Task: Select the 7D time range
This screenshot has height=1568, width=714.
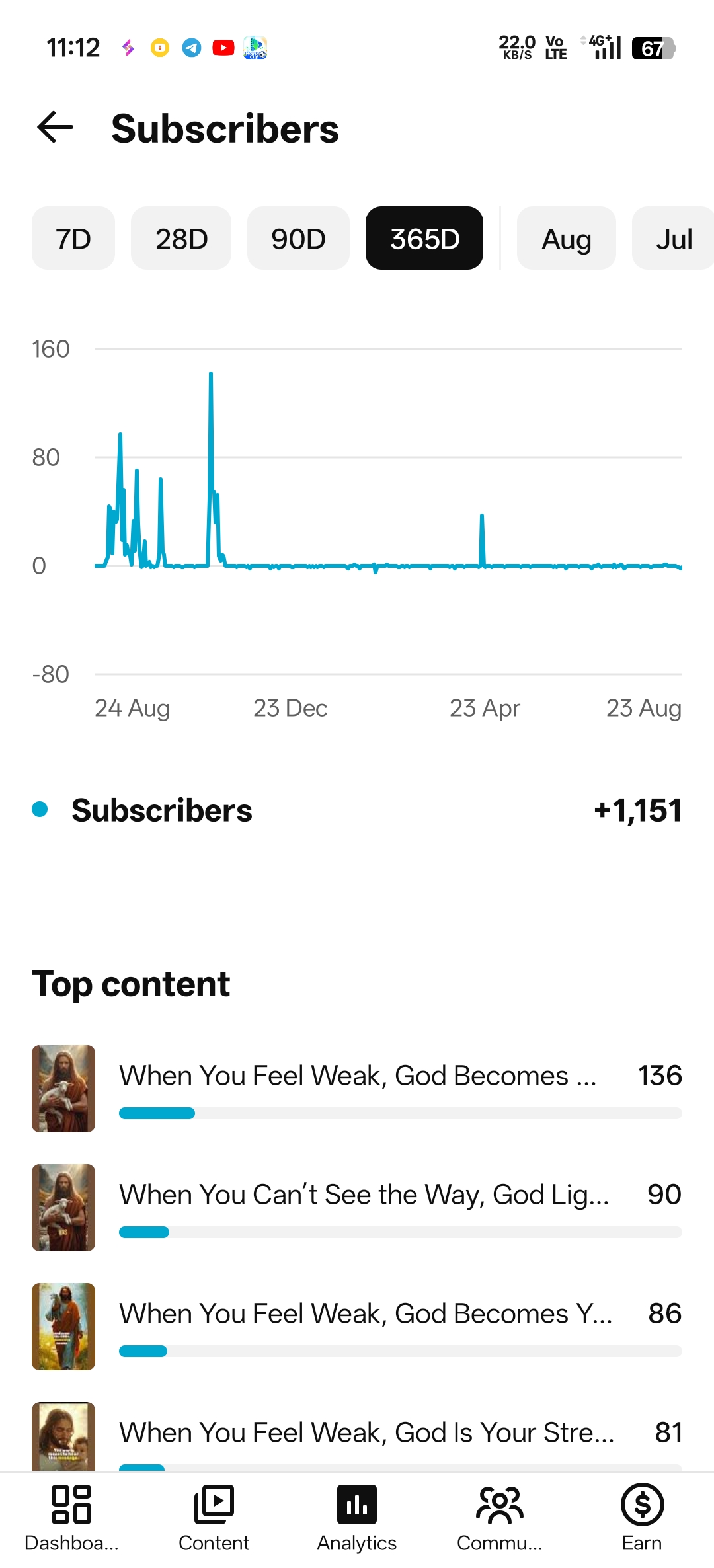Action: 73,238
